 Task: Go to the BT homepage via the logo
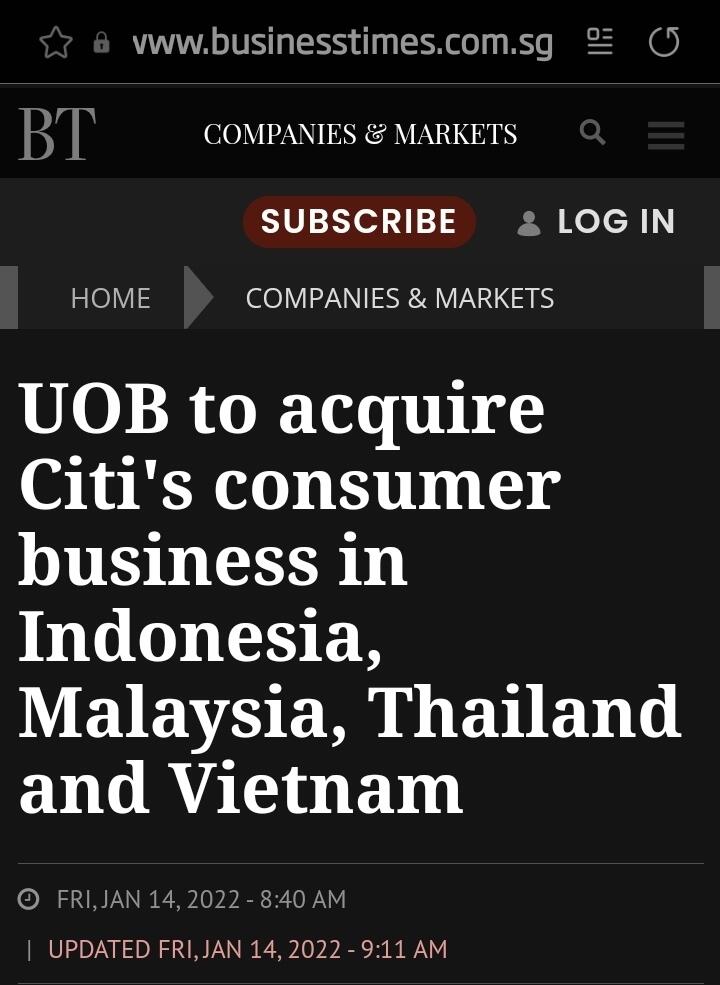point(57,134)
